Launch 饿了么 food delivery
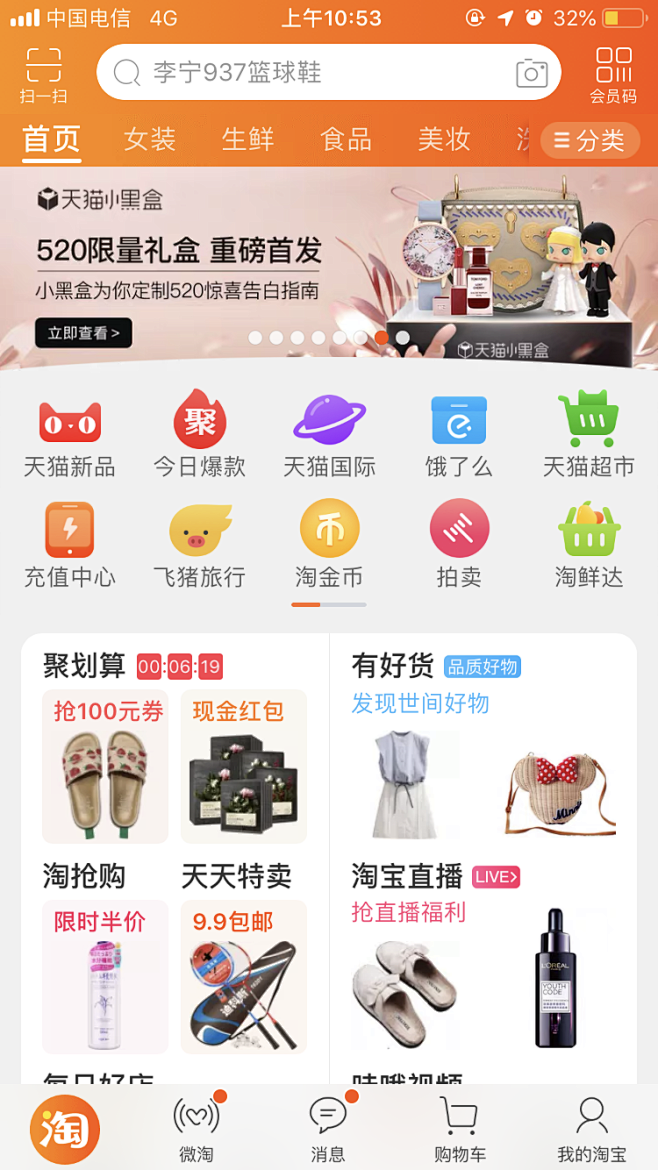This screenshot has height=1170, width=658. pyautogui.click(x=459, y=435)
